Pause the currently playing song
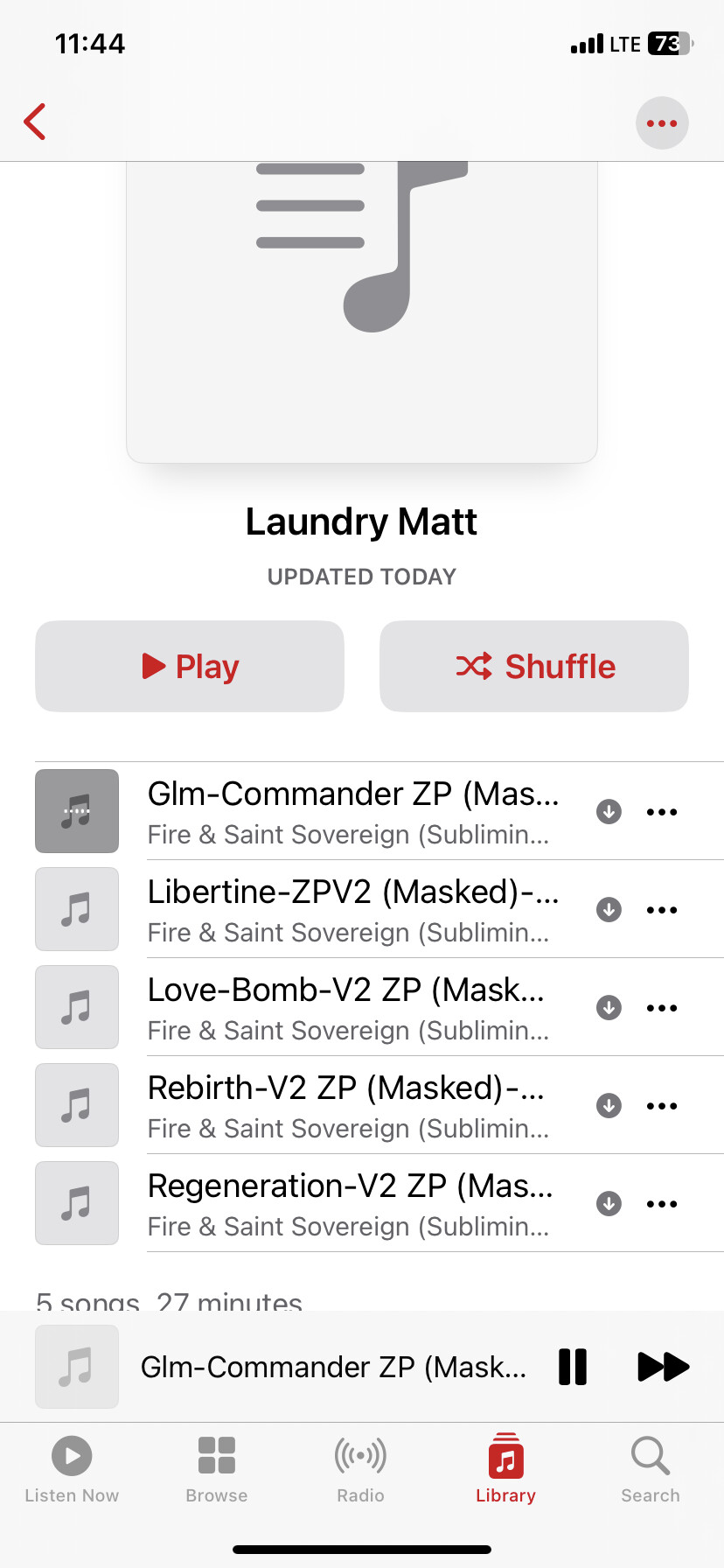 pos(573,1367)
